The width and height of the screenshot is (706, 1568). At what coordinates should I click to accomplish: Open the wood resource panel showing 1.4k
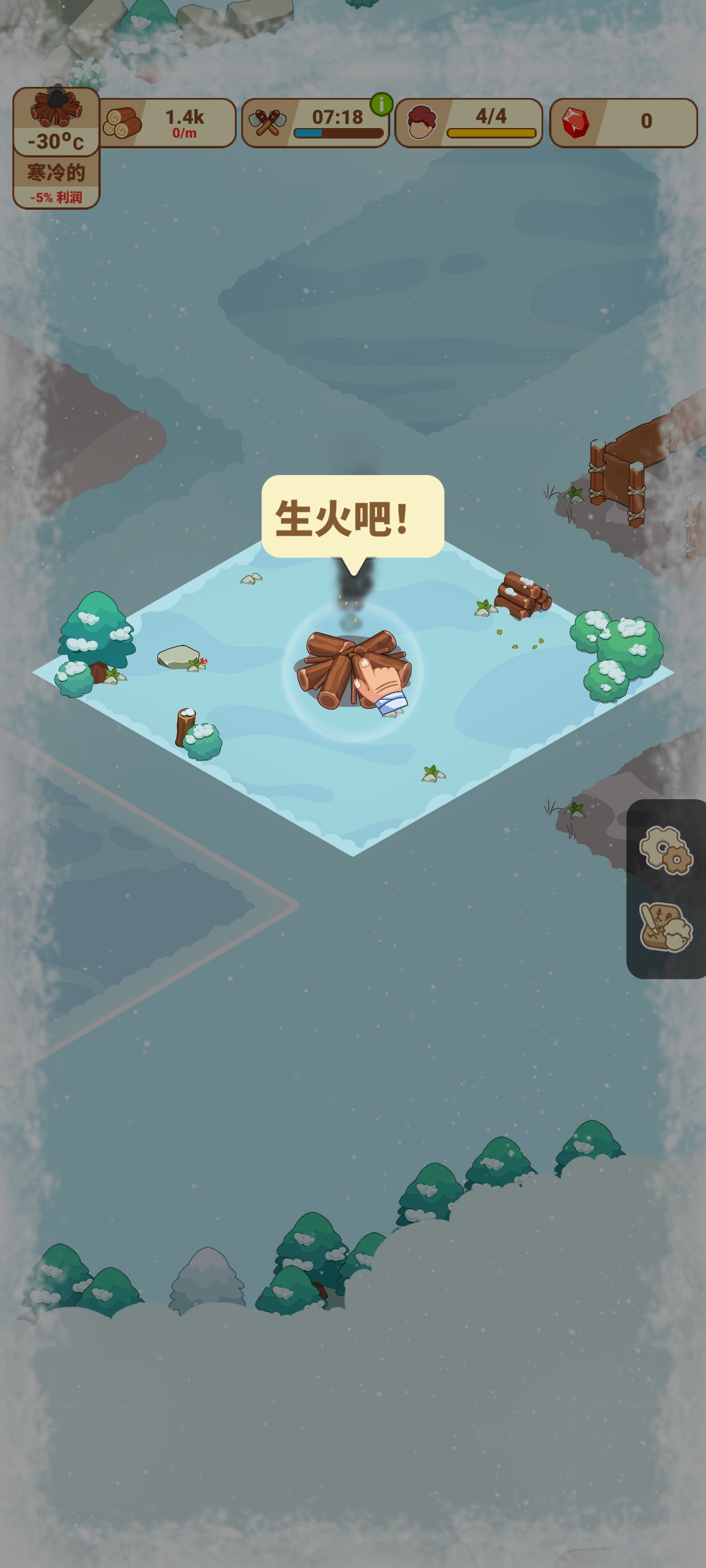point(169,123)
